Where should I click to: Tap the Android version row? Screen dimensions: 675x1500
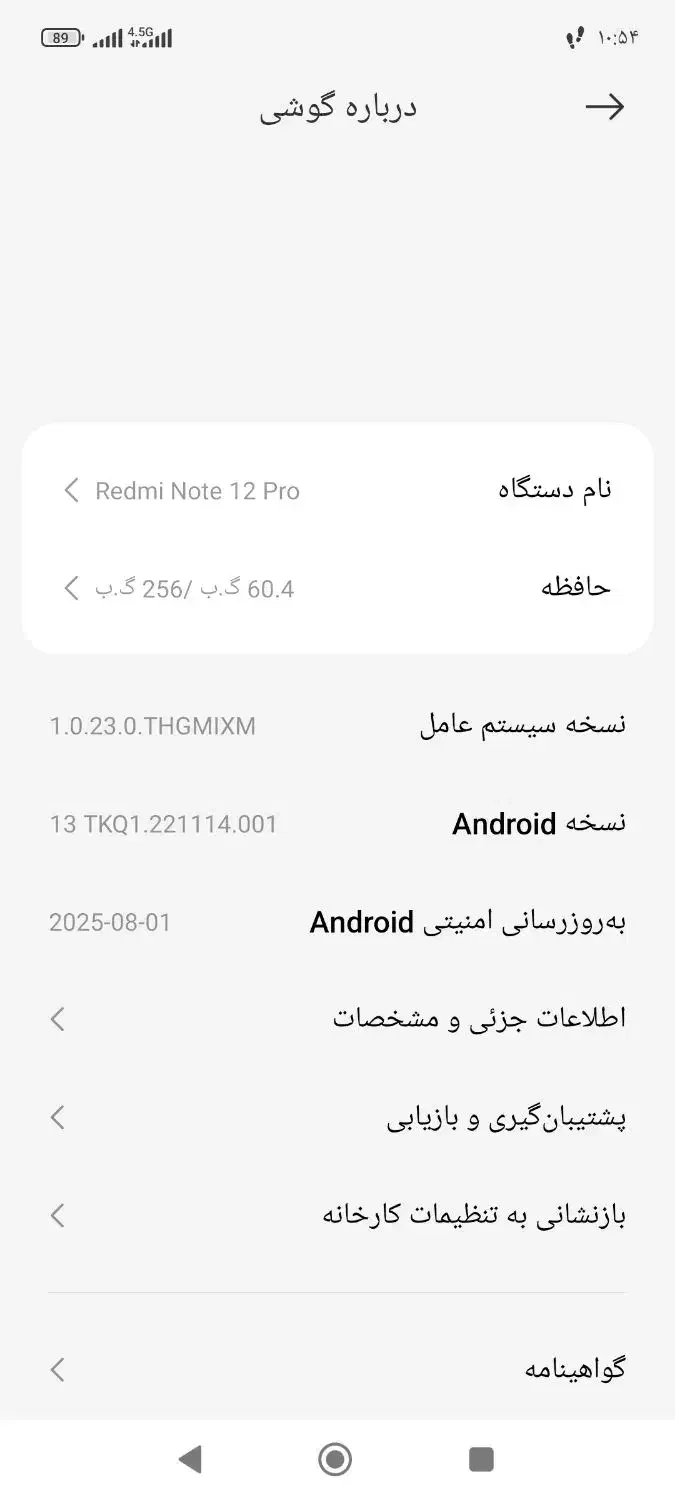point(337,824)
